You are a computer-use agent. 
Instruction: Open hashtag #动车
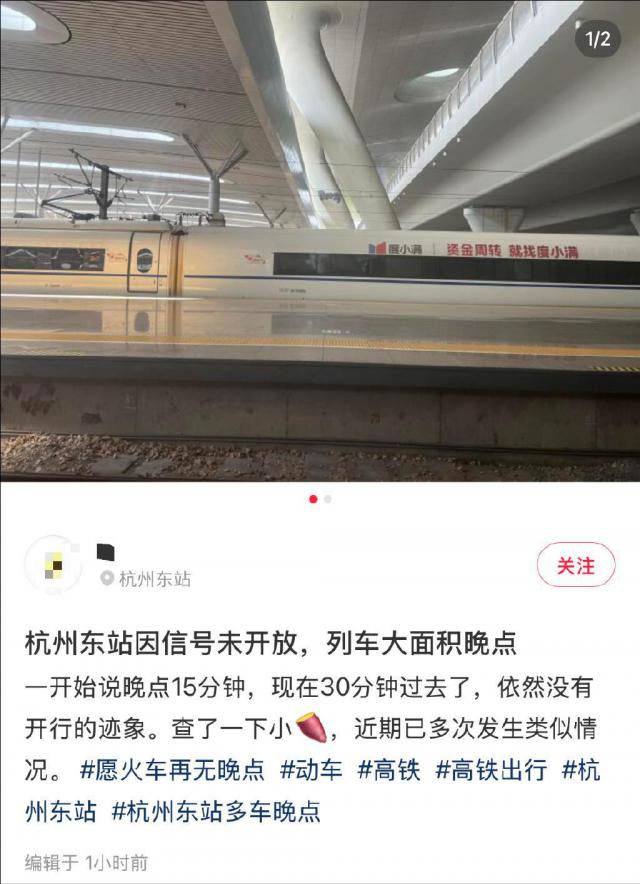[x=311, y=770]
